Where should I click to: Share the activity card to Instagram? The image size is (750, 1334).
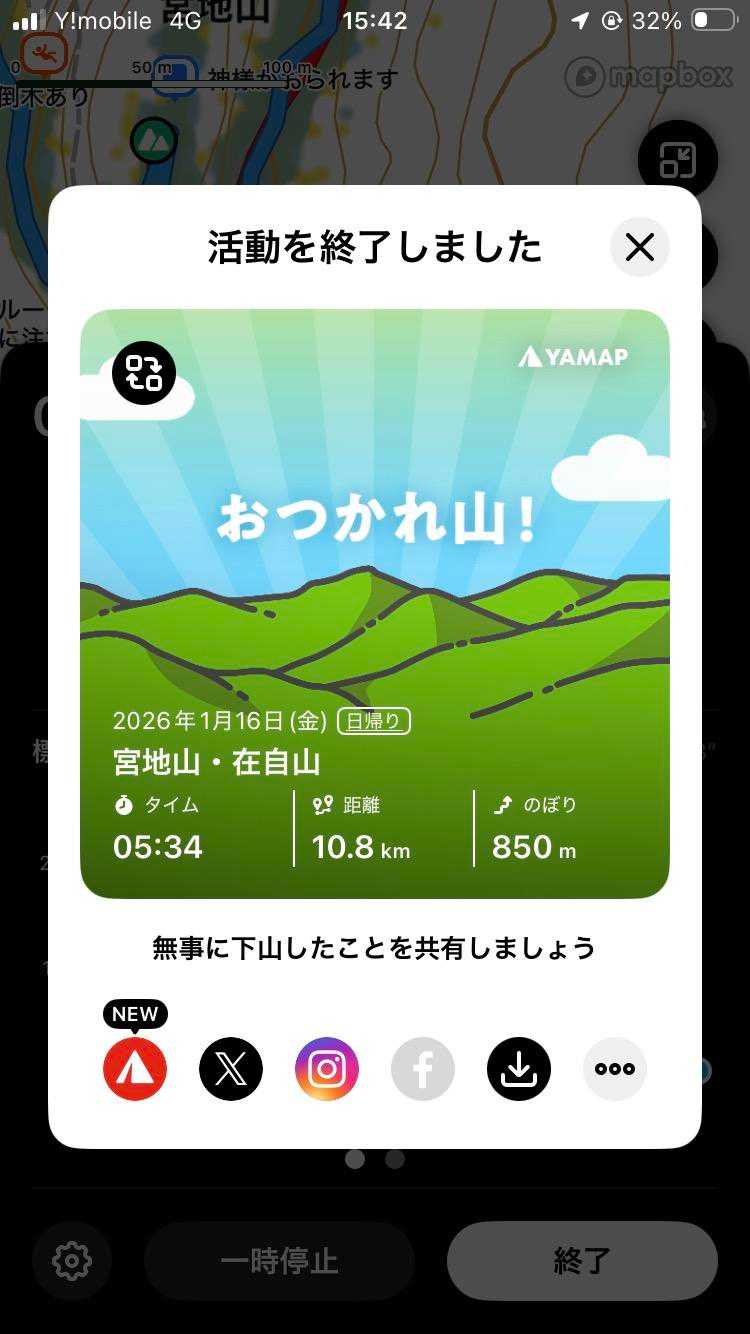[x=327, y=1069]
